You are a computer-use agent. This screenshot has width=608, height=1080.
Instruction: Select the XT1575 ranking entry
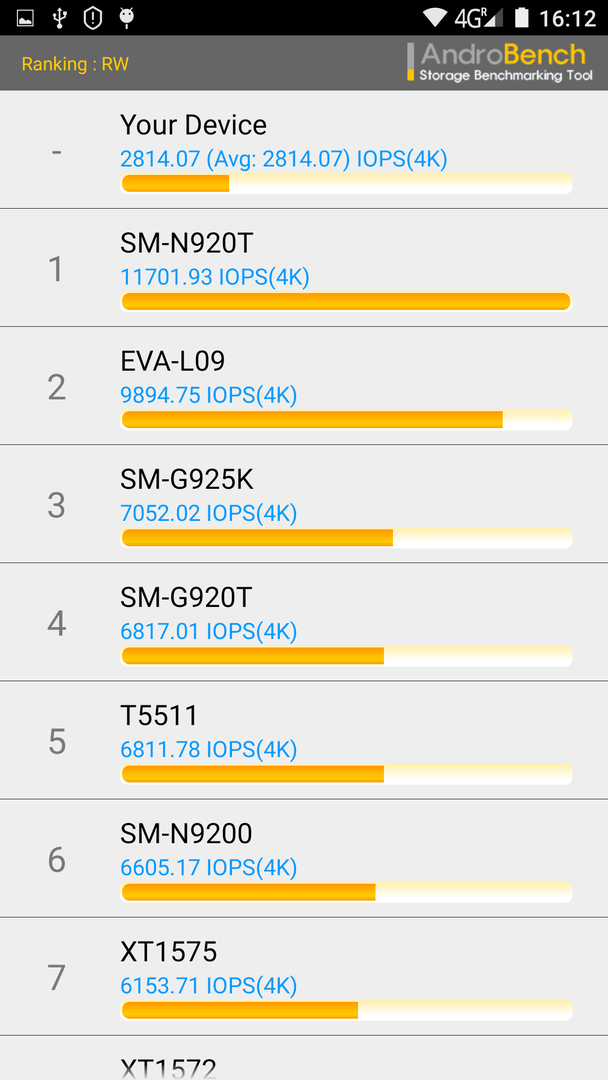coord(304,977)
